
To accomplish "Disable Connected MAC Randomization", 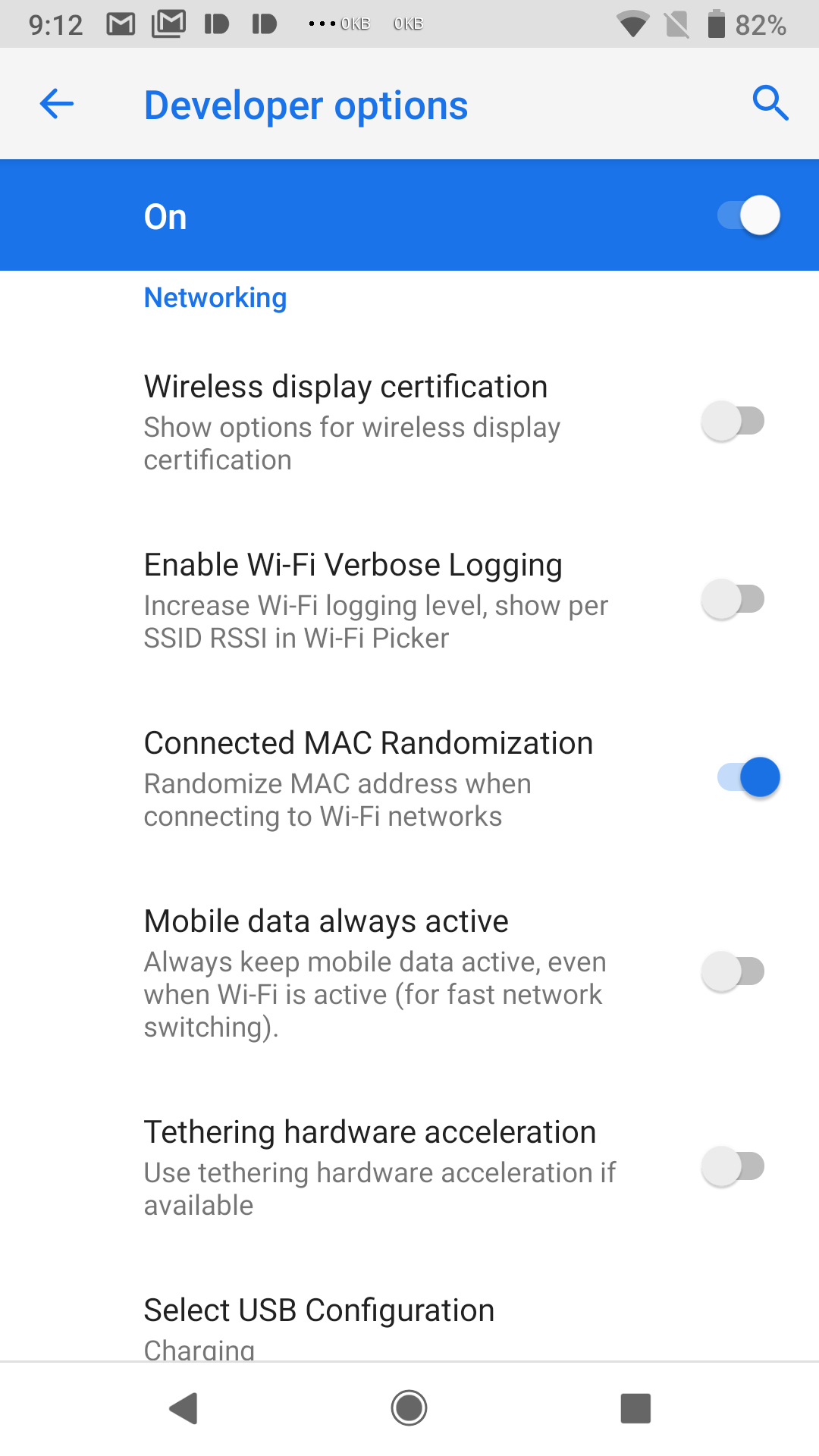I will point(748,777).
